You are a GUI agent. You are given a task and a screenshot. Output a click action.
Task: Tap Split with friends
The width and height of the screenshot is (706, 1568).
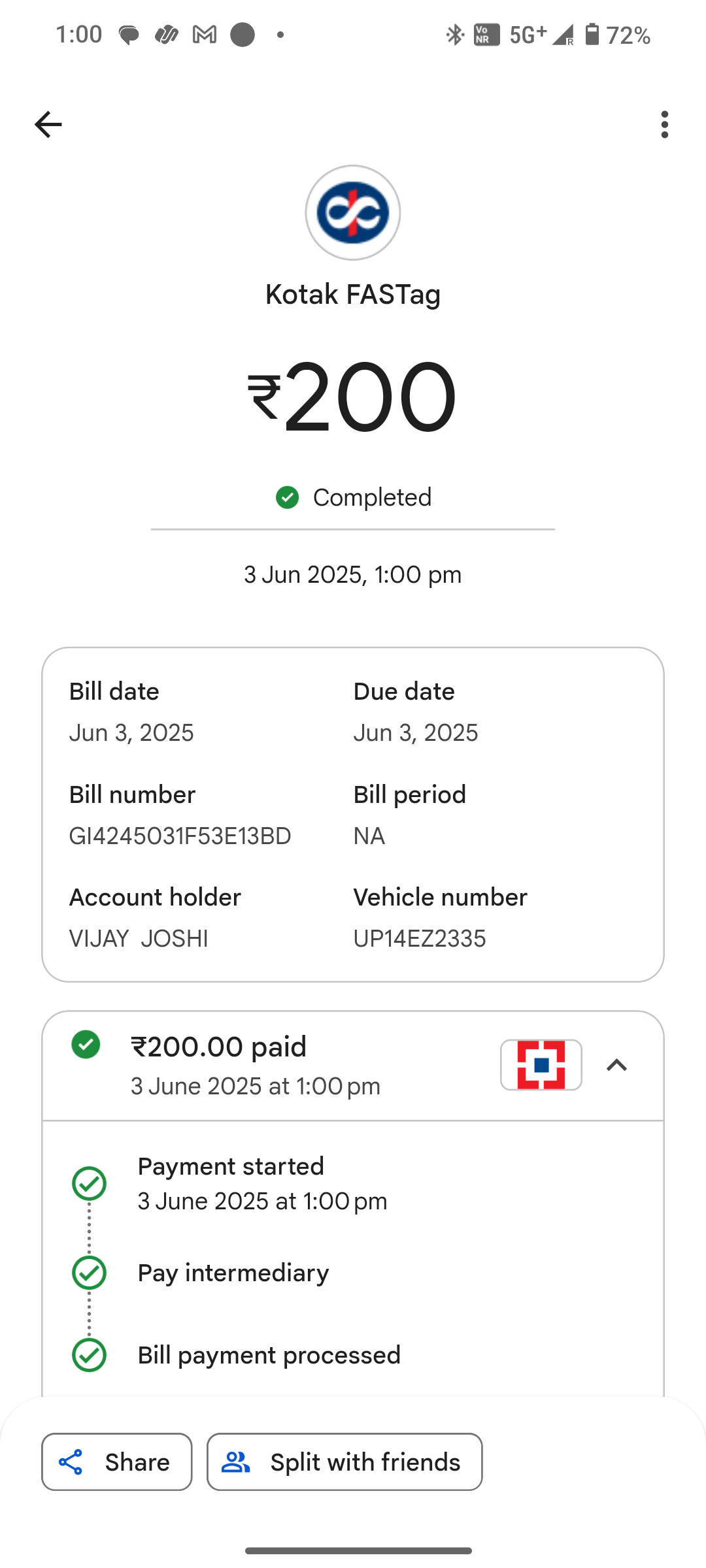click(345, 1462)
